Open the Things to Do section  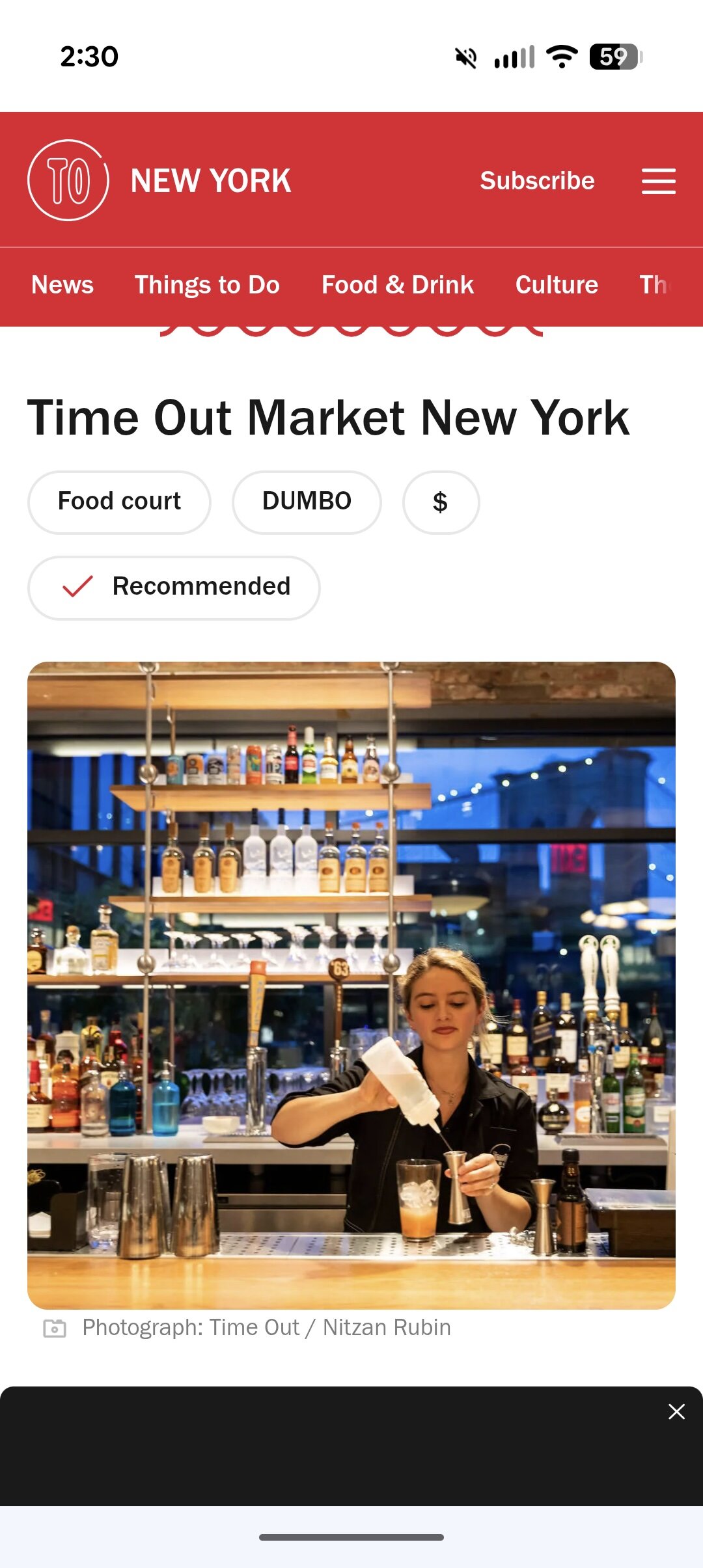[207, 285]
